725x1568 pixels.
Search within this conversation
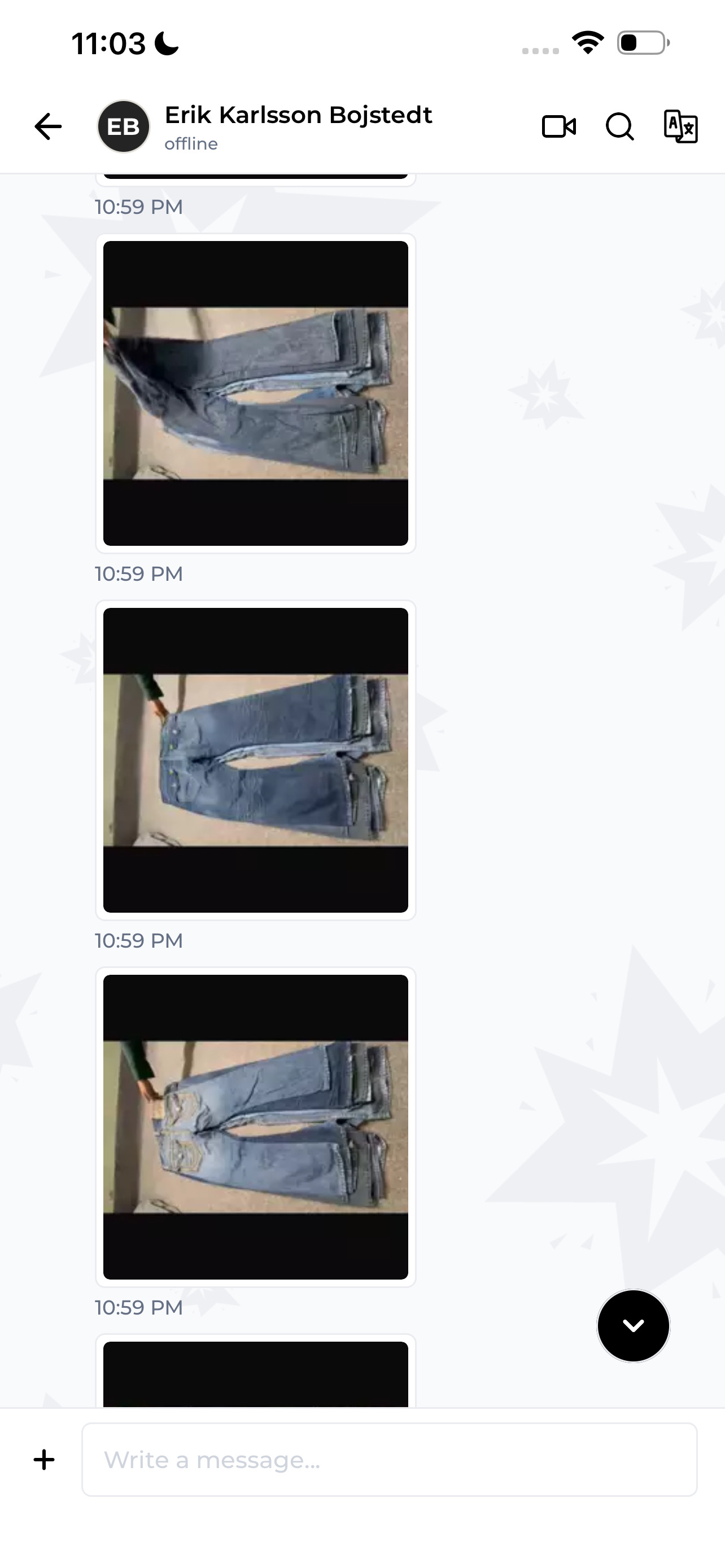pos(619,126)
